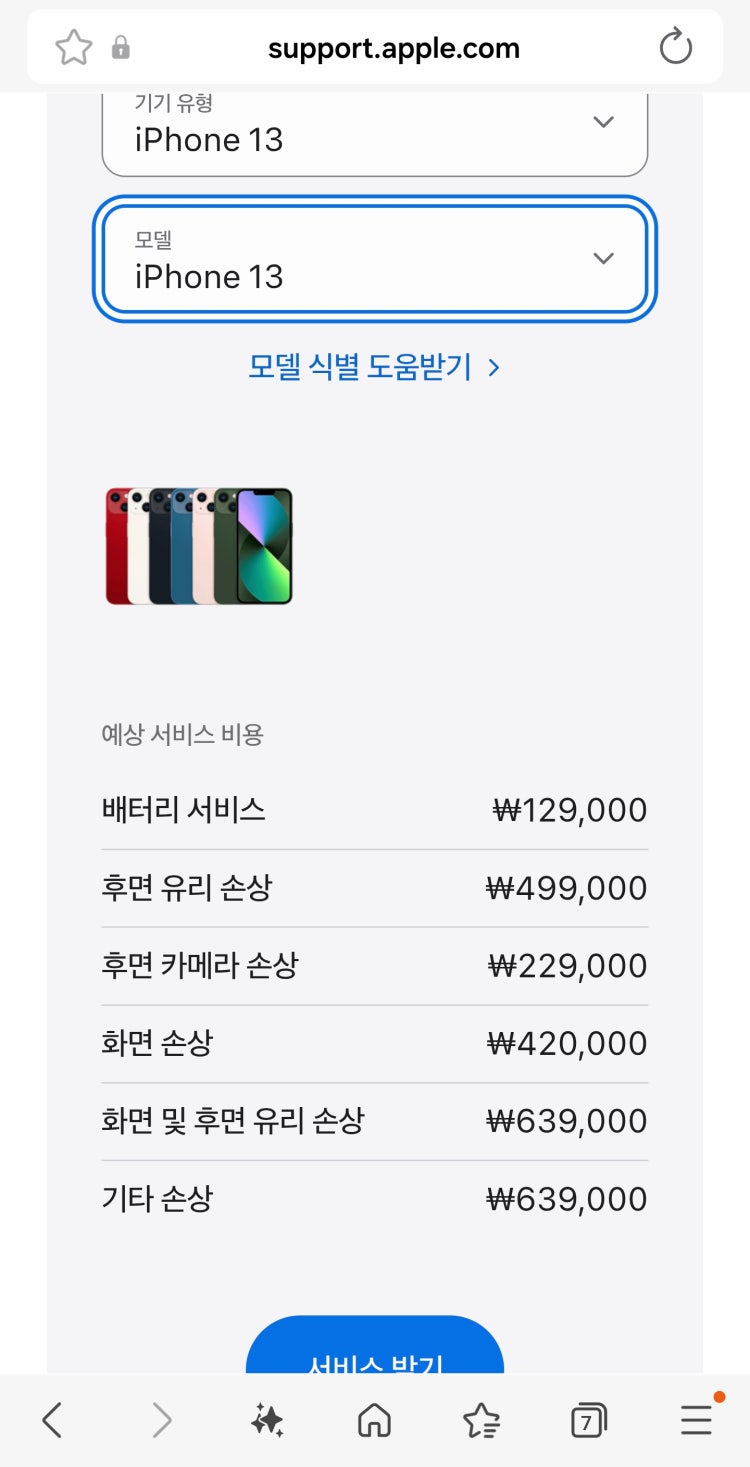The height and width of the screenshot is (1467, 750).
Task: Tap the forward navigation arrow
Action: [x=160, y=1419]
